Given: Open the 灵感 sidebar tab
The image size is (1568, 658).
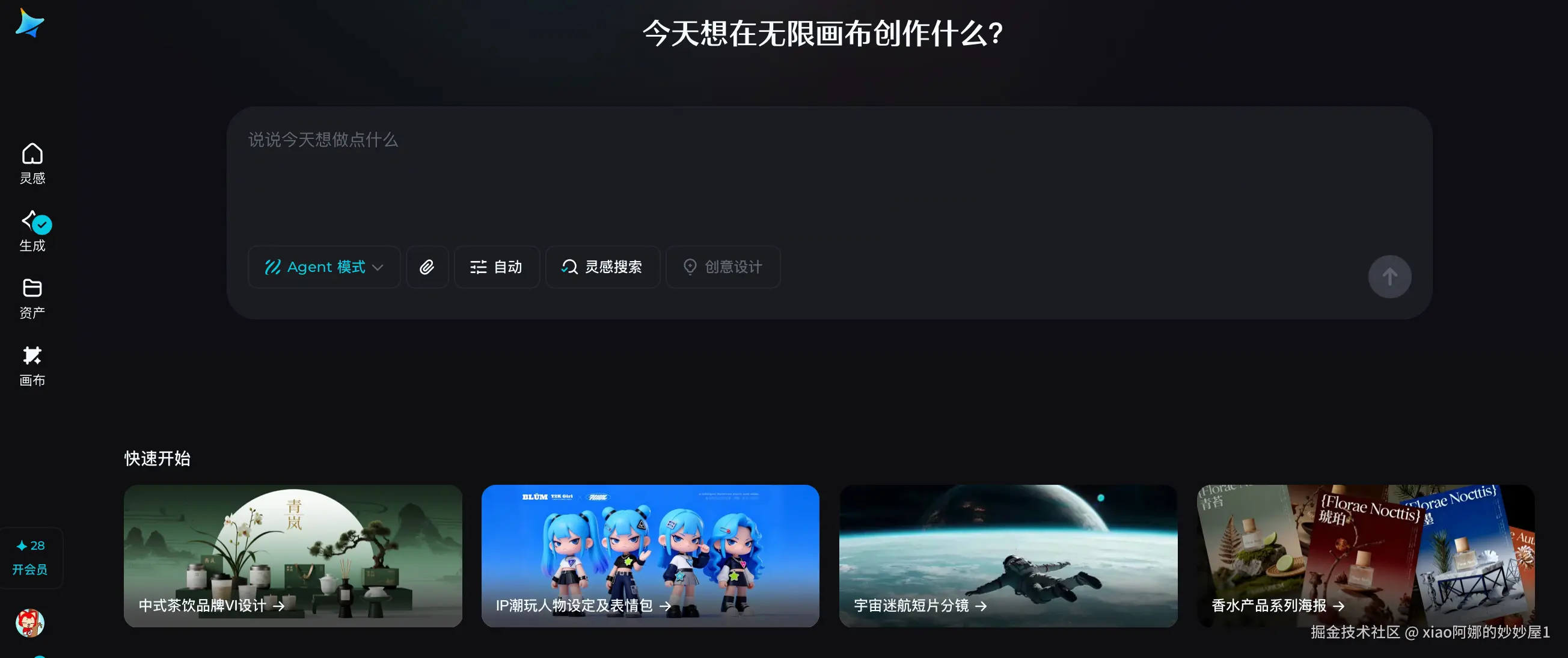Looking at the screenshot, I should (32, 162).
